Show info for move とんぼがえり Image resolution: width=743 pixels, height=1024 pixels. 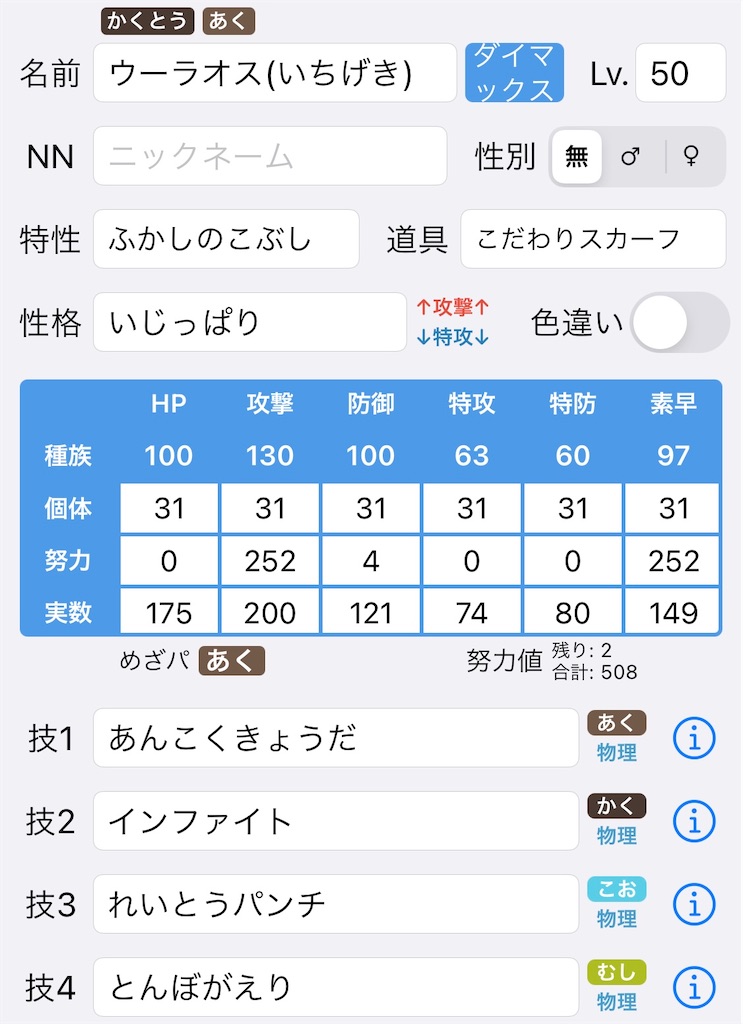click(694, 987)
